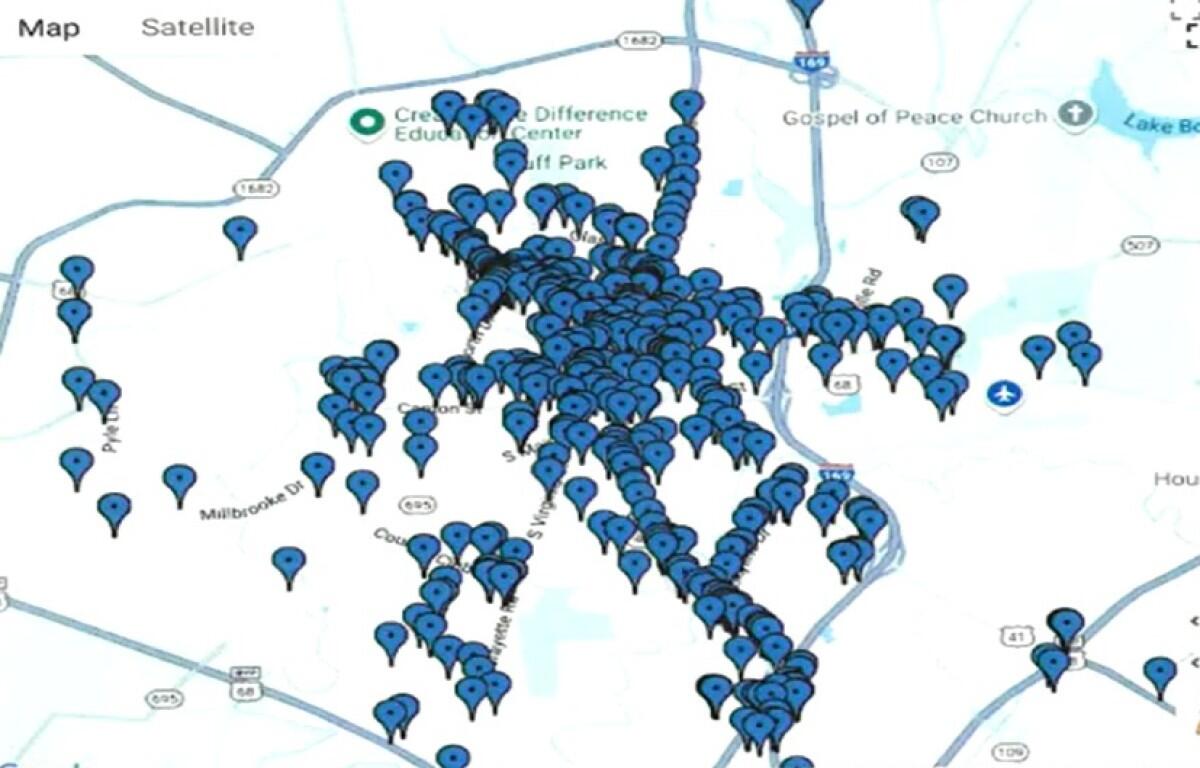Open the Education Center green place marker
This screenshot has height=768, width=1200.
click(x=366, y=123)
